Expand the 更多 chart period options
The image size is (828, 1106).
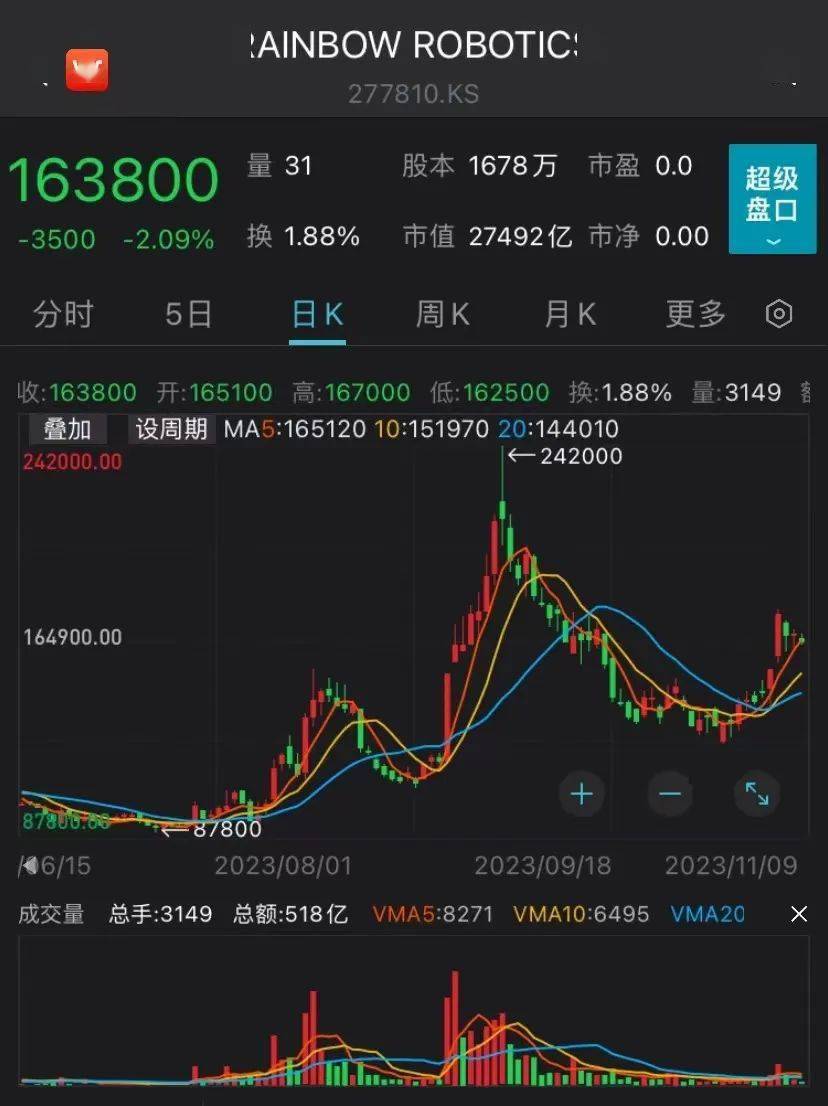(696, 314)
